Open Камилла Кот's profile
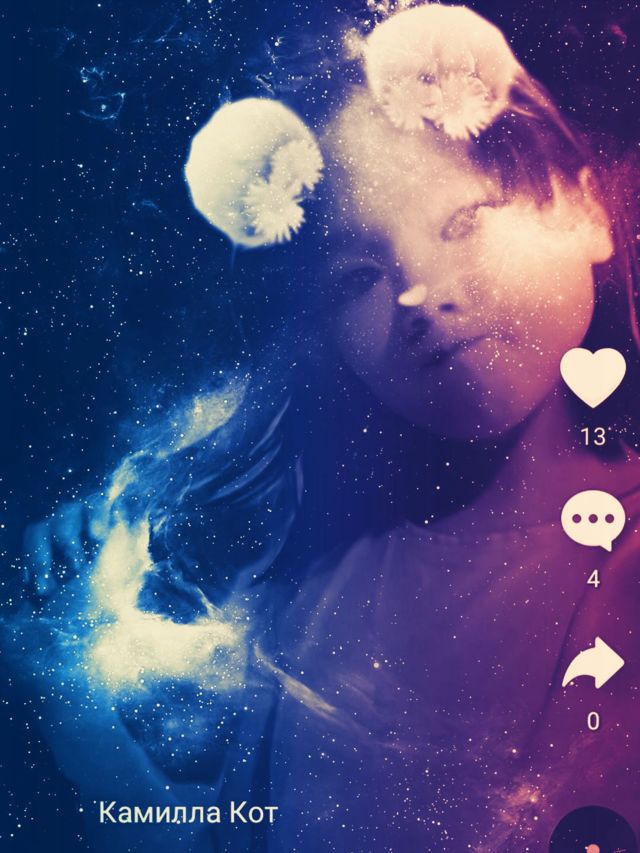 pos(187,813)
